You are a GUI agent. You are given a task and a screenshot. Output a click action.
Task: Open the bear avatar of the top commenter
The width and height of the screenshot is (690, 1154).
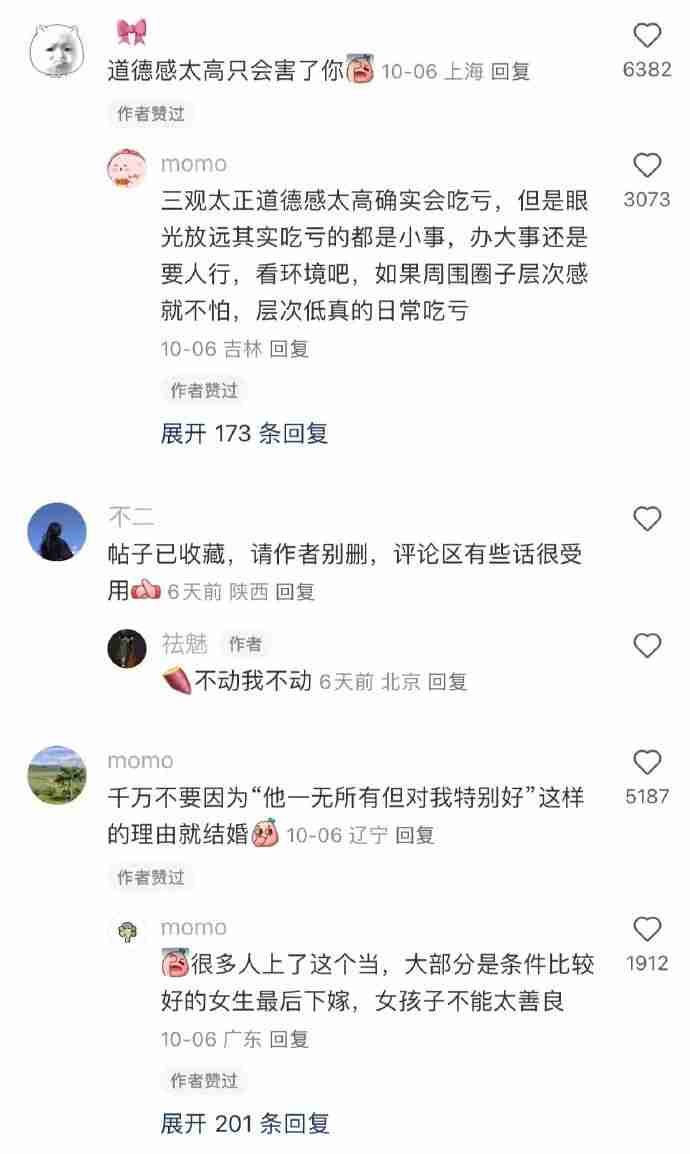tap(57, 48)
